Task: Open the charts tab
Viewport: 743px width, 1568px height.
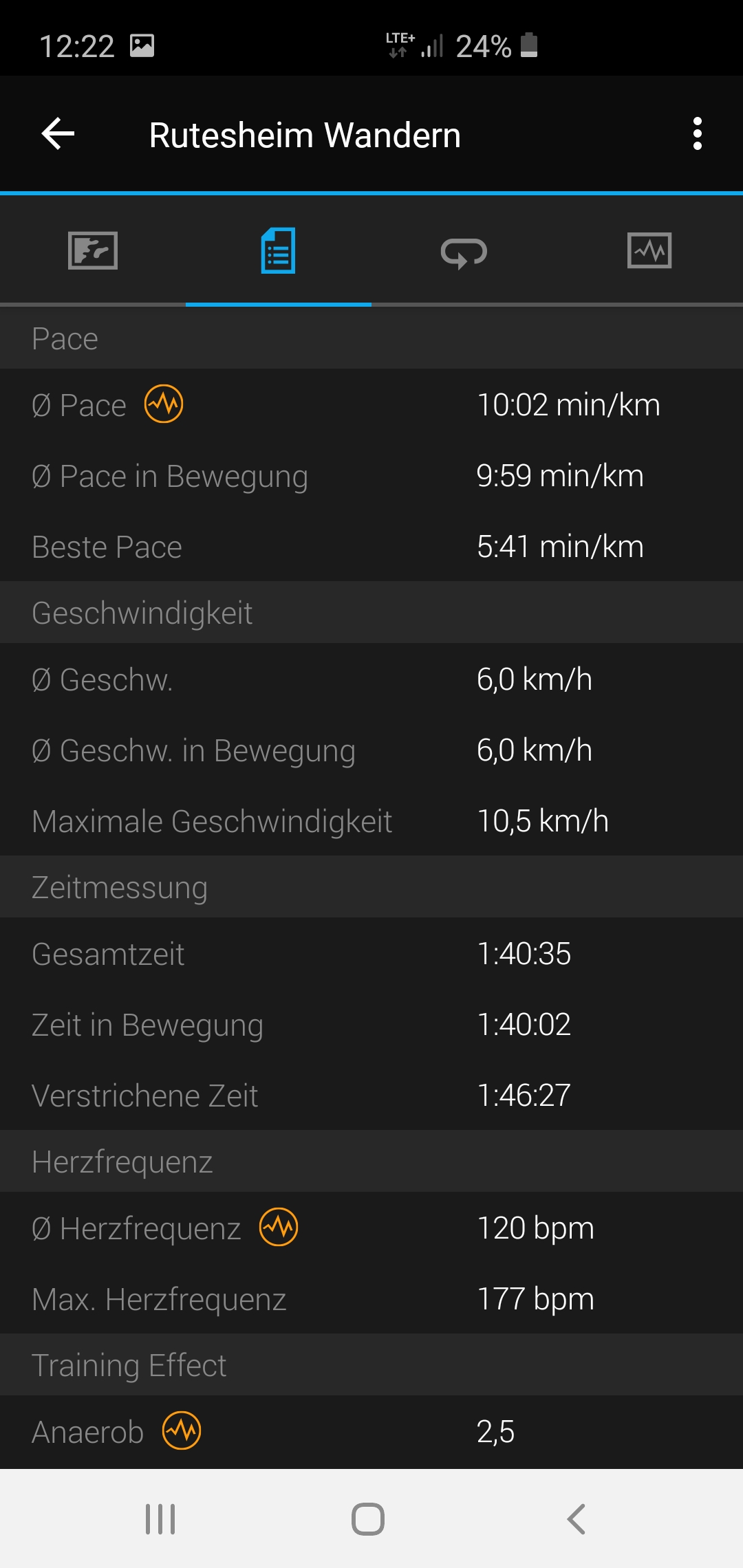Action: (x=649, y=250)
